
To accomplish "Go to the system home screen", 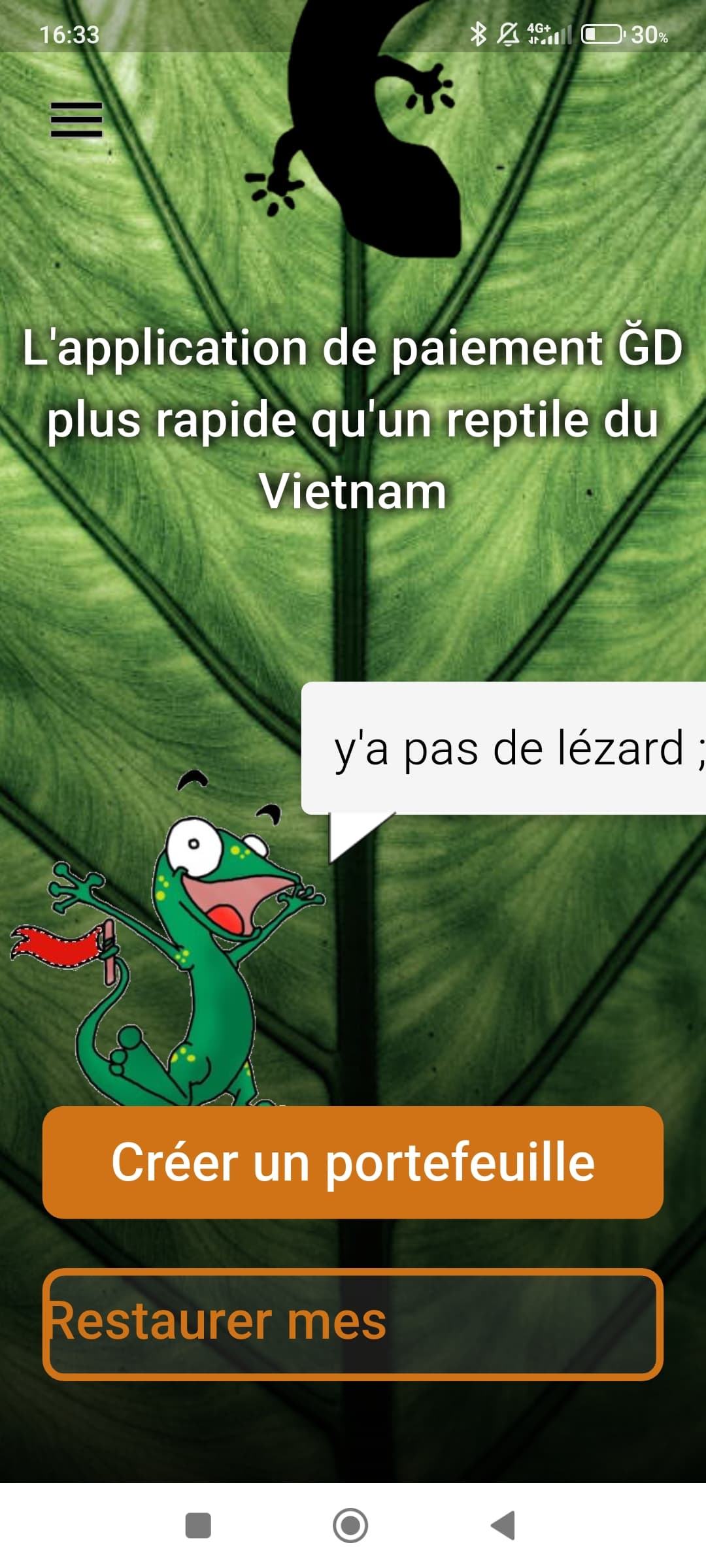I will (x=350, y=1526).
